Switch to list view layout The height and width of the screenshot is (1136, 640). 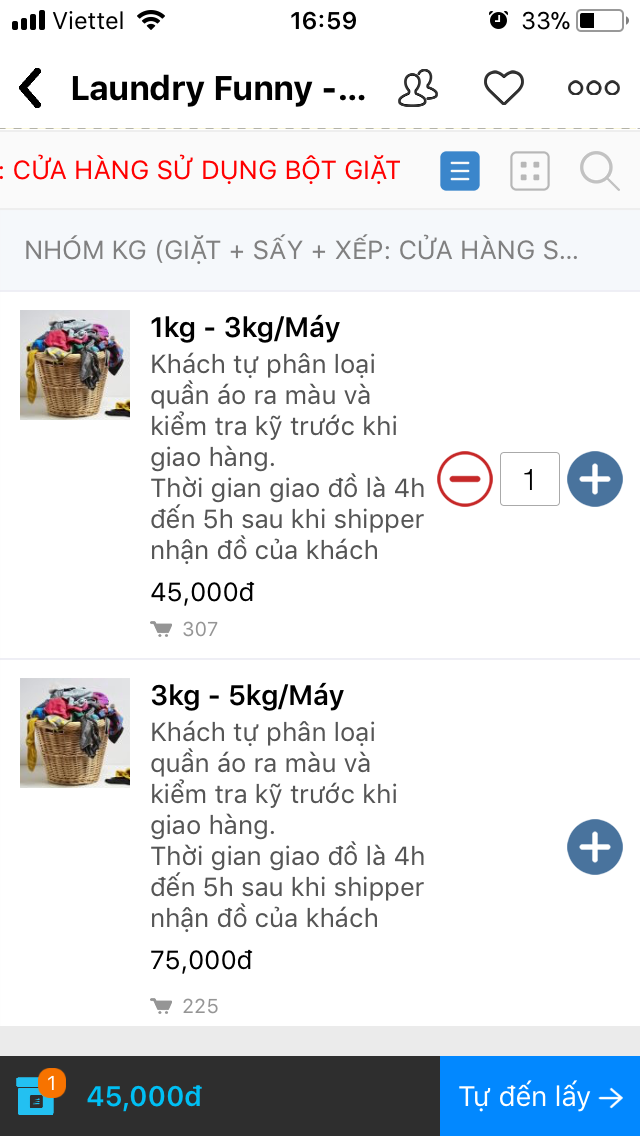460,171
